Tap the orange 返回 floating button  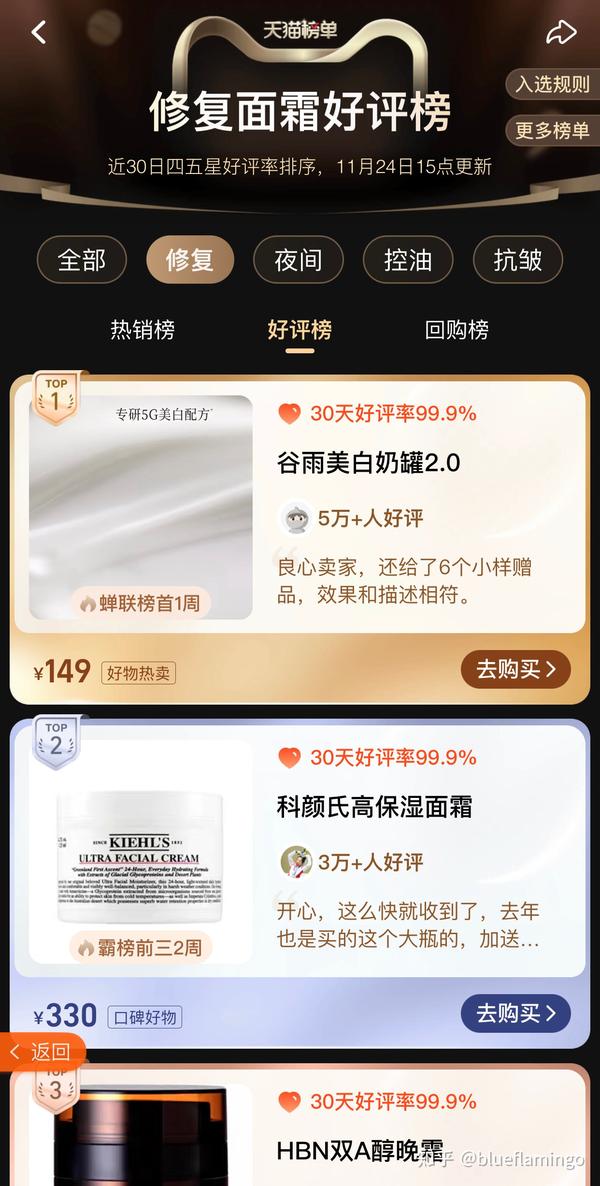point(42,1051)
